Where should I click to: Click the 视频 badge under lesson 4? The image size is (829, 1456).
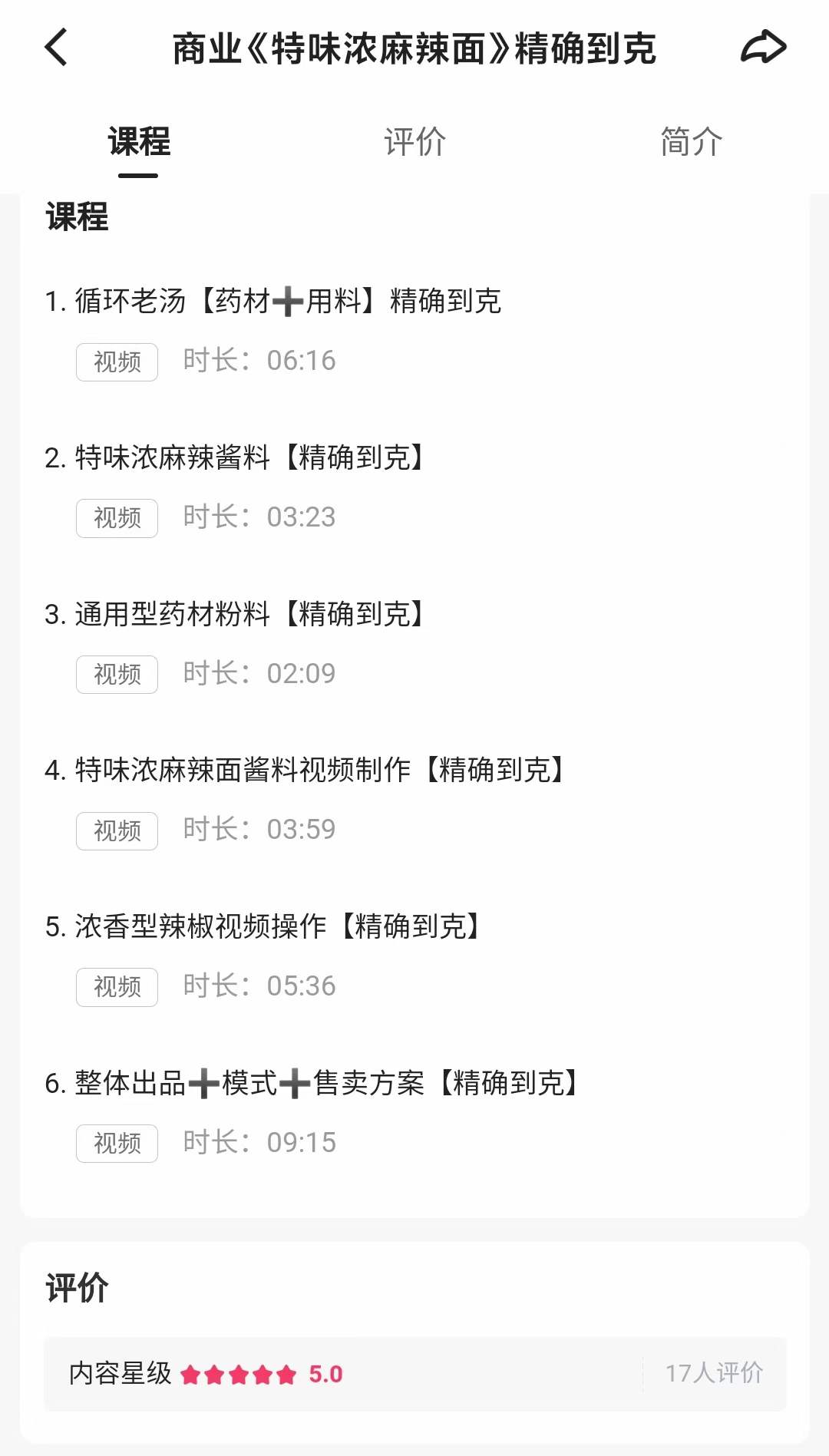tap(116, 830)
